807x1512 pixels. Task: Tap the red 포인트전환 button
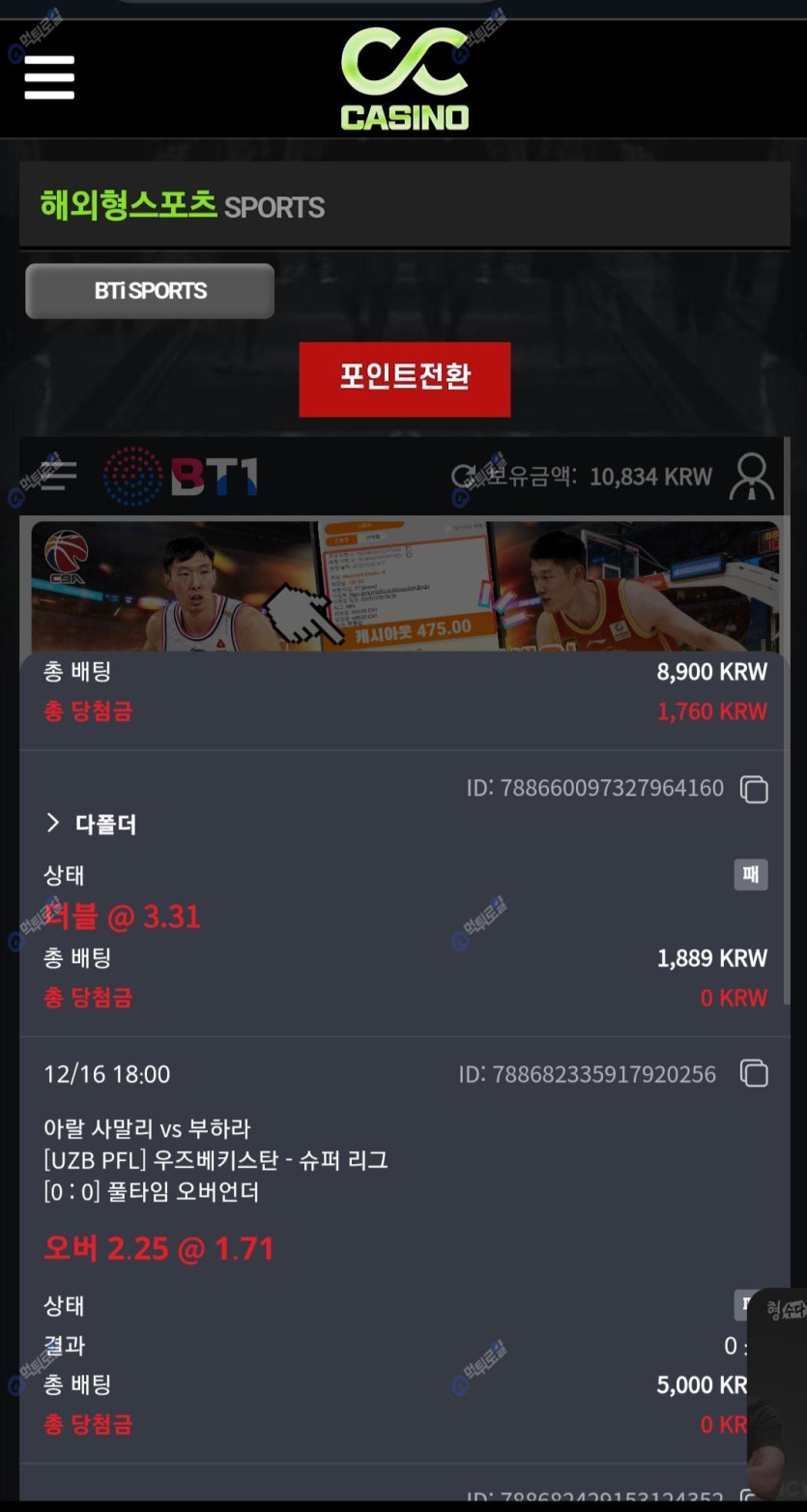[404, 379]
